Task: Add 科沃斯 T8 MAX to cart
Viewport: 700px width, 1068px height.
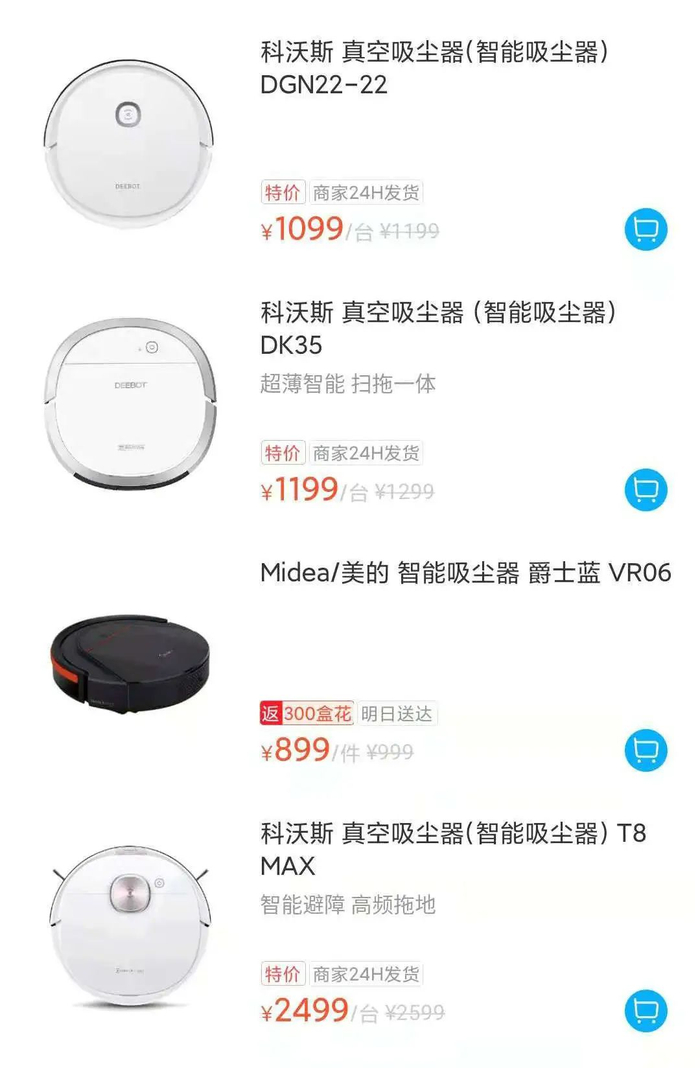Action: pyautogui.click(x=645, y=1010)
